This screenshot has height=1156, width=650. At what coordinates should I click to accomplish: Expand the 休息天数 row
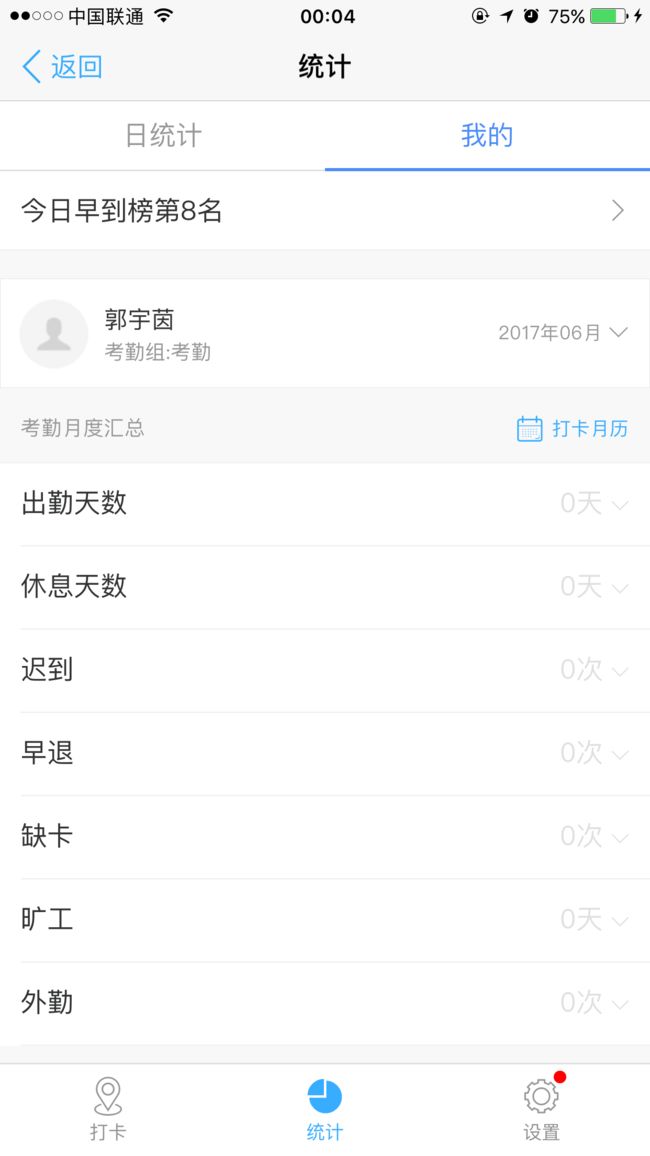(x=325, y=588)
